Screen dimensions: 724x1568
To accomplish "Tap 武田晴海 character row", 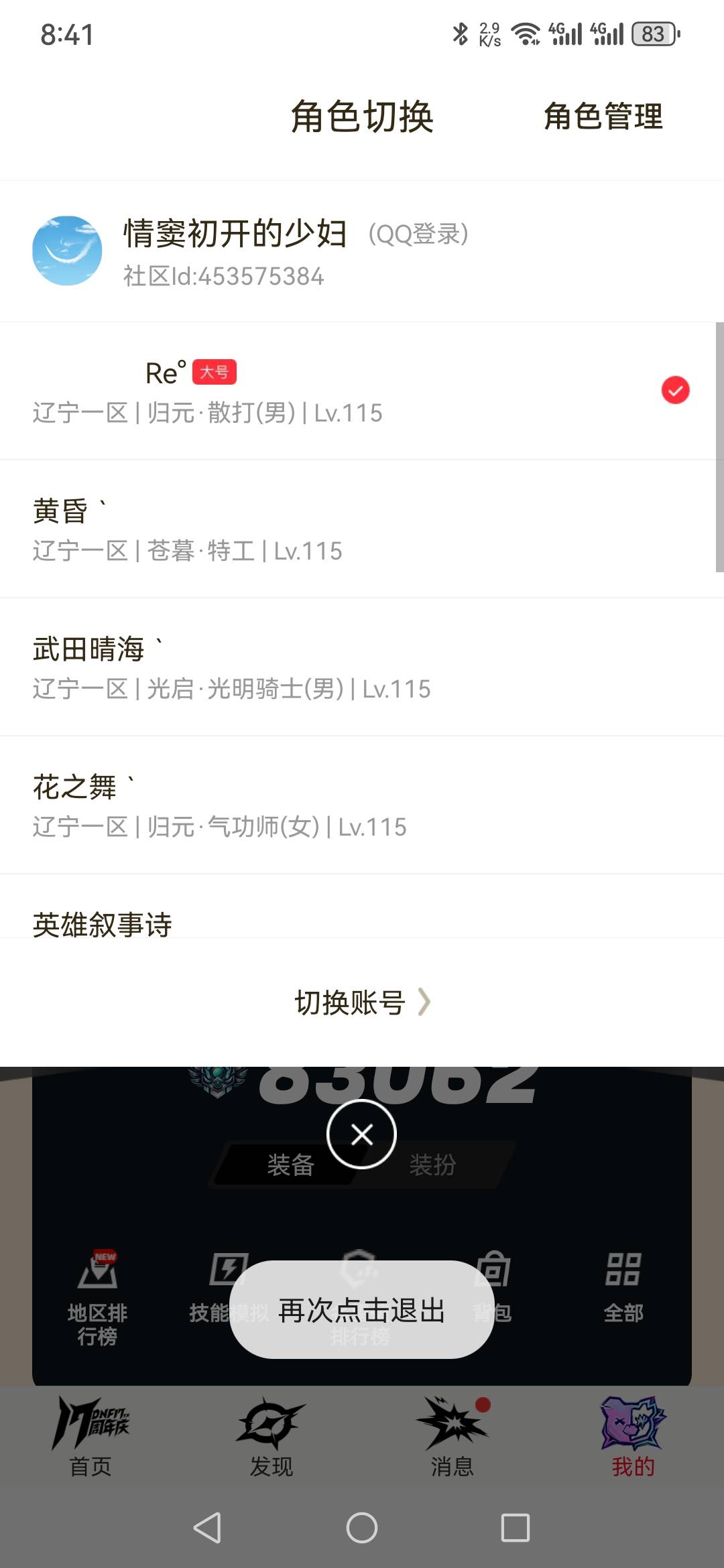I will 268,667.
